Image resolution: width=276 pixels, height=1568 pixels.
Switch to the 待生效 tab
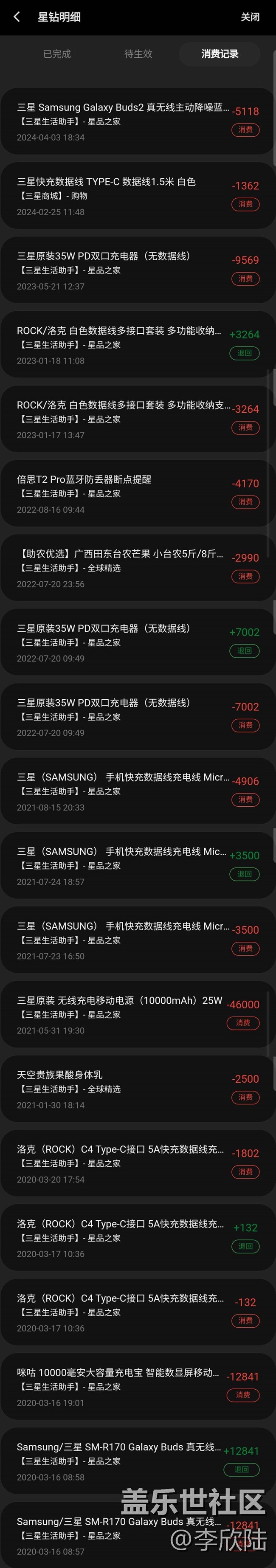(138, 54)
